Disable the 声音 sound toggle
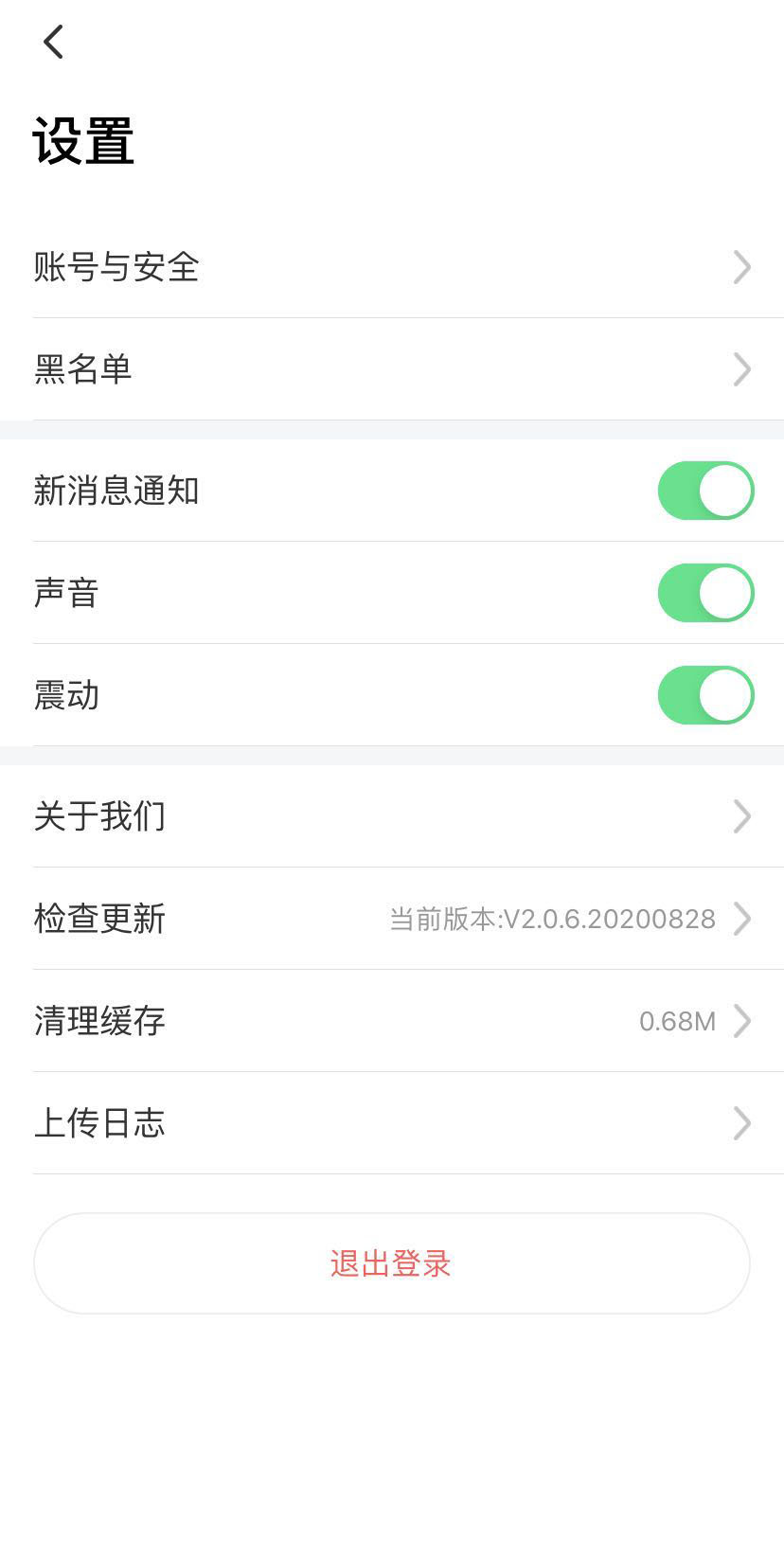 tap(705, 593)
